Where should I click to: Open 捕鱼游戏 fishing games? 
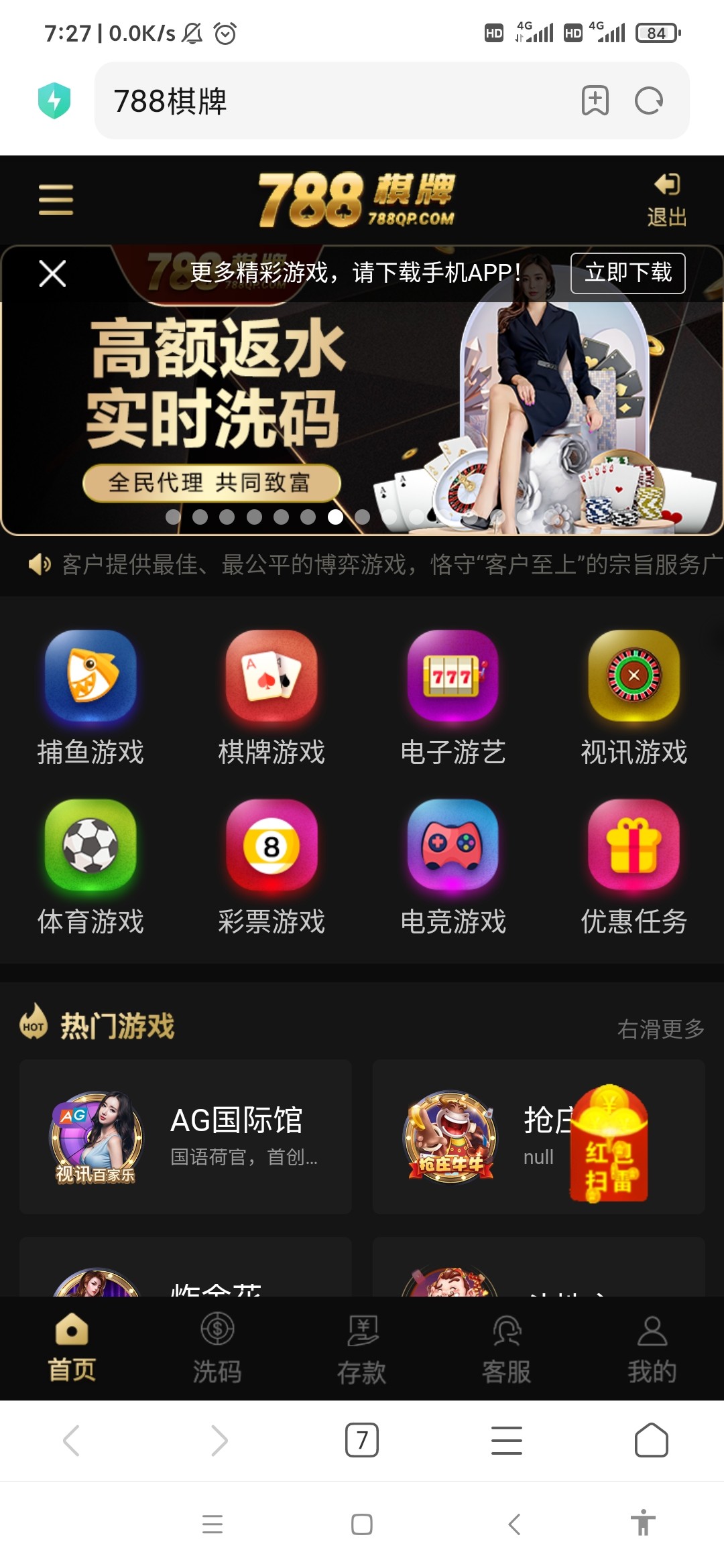(90, 697)
